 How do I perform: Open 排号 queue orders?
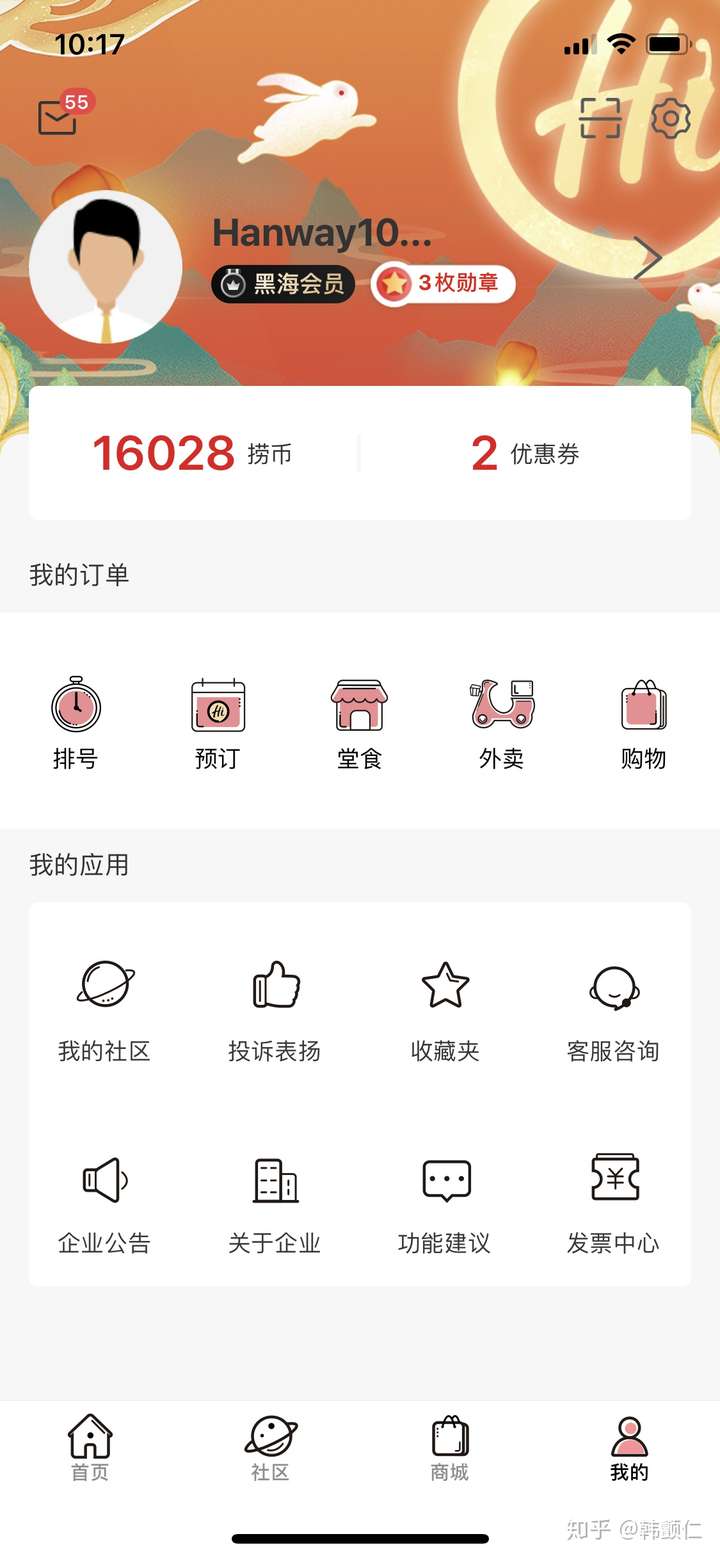(76, 722)
